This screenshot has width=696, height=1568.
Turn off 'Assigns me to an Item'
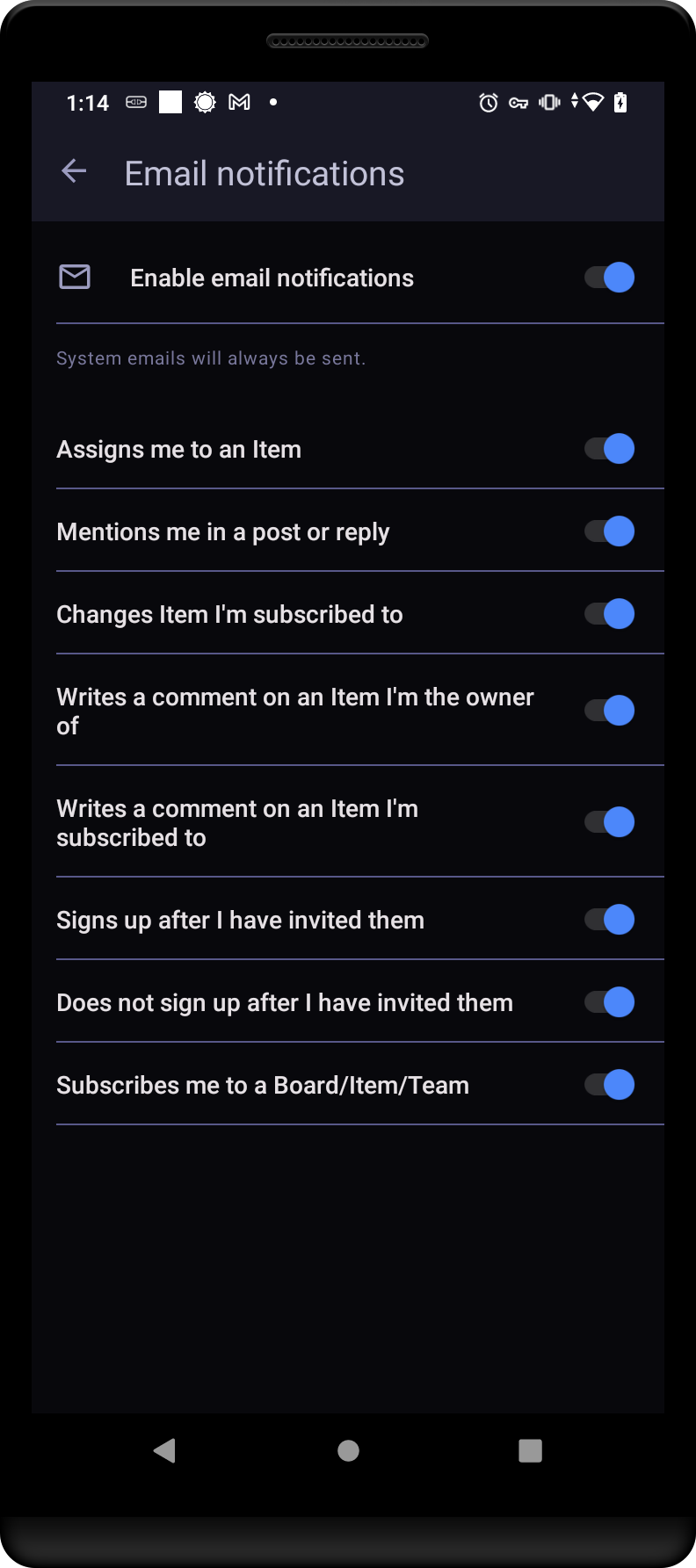coord(609,448)
